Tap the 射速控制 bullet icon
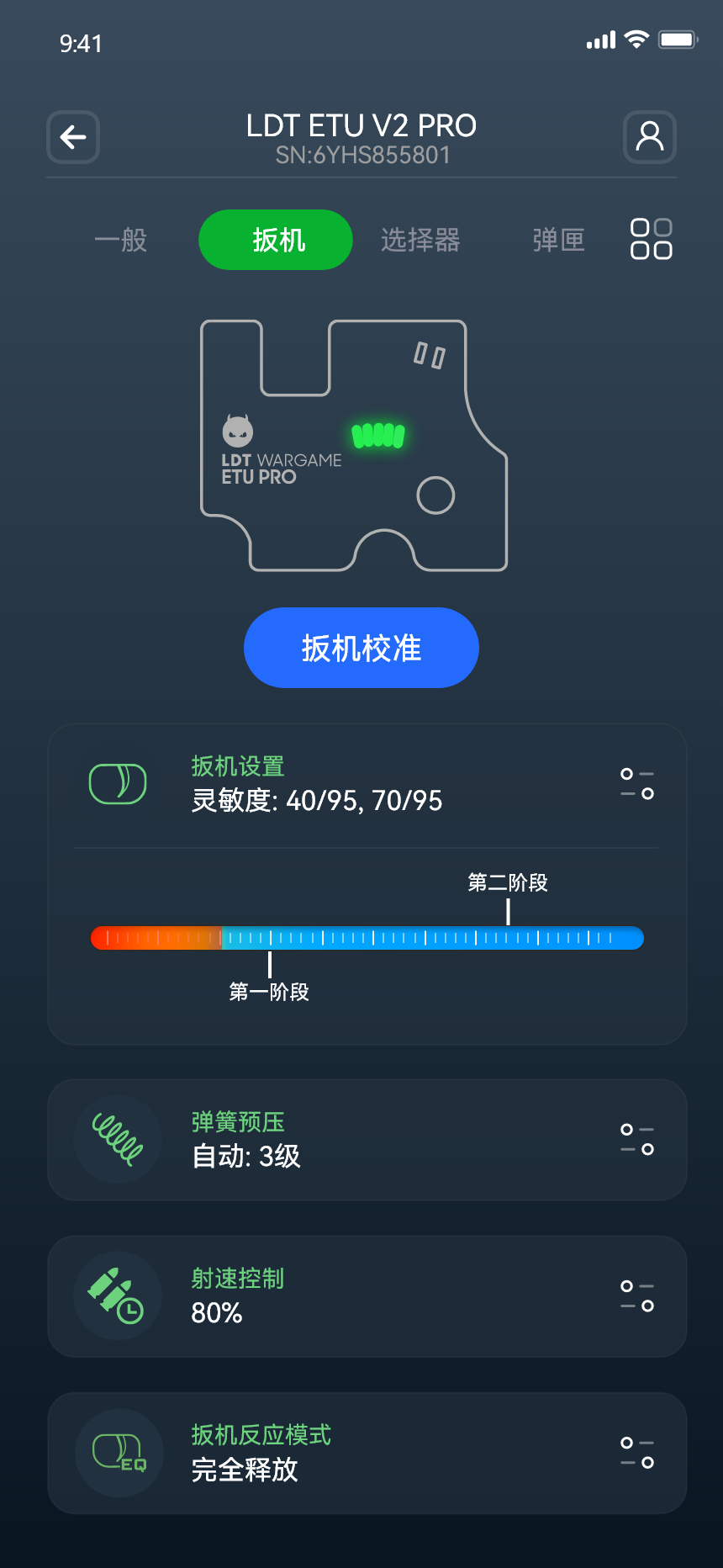This screenshot has width=723, height=1568. (118, 1295)
